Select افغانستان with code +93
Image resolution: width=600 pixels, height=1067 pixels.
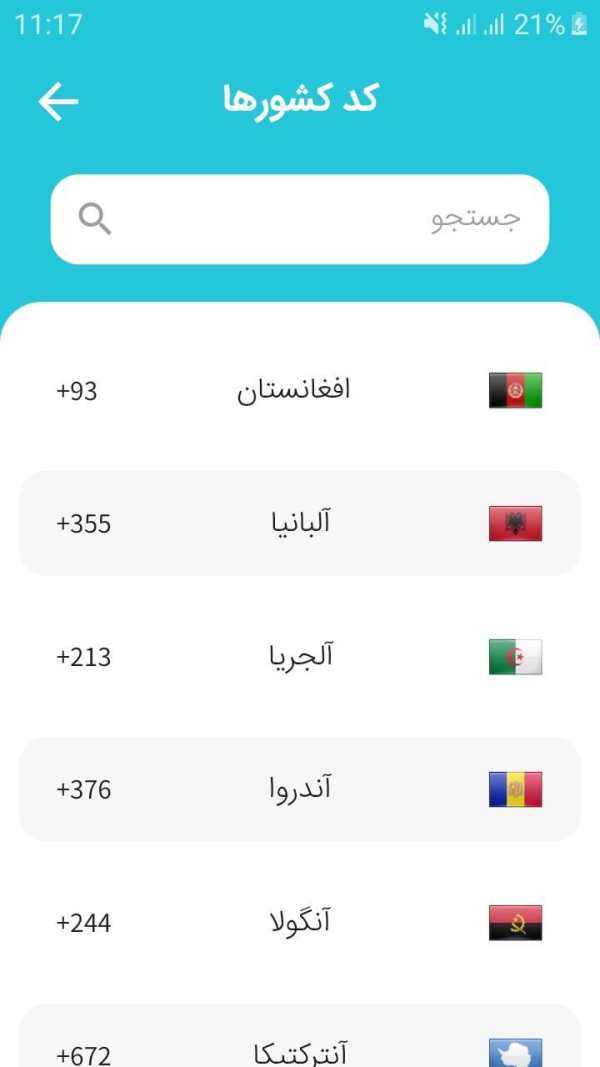click(x=300, y=391)
